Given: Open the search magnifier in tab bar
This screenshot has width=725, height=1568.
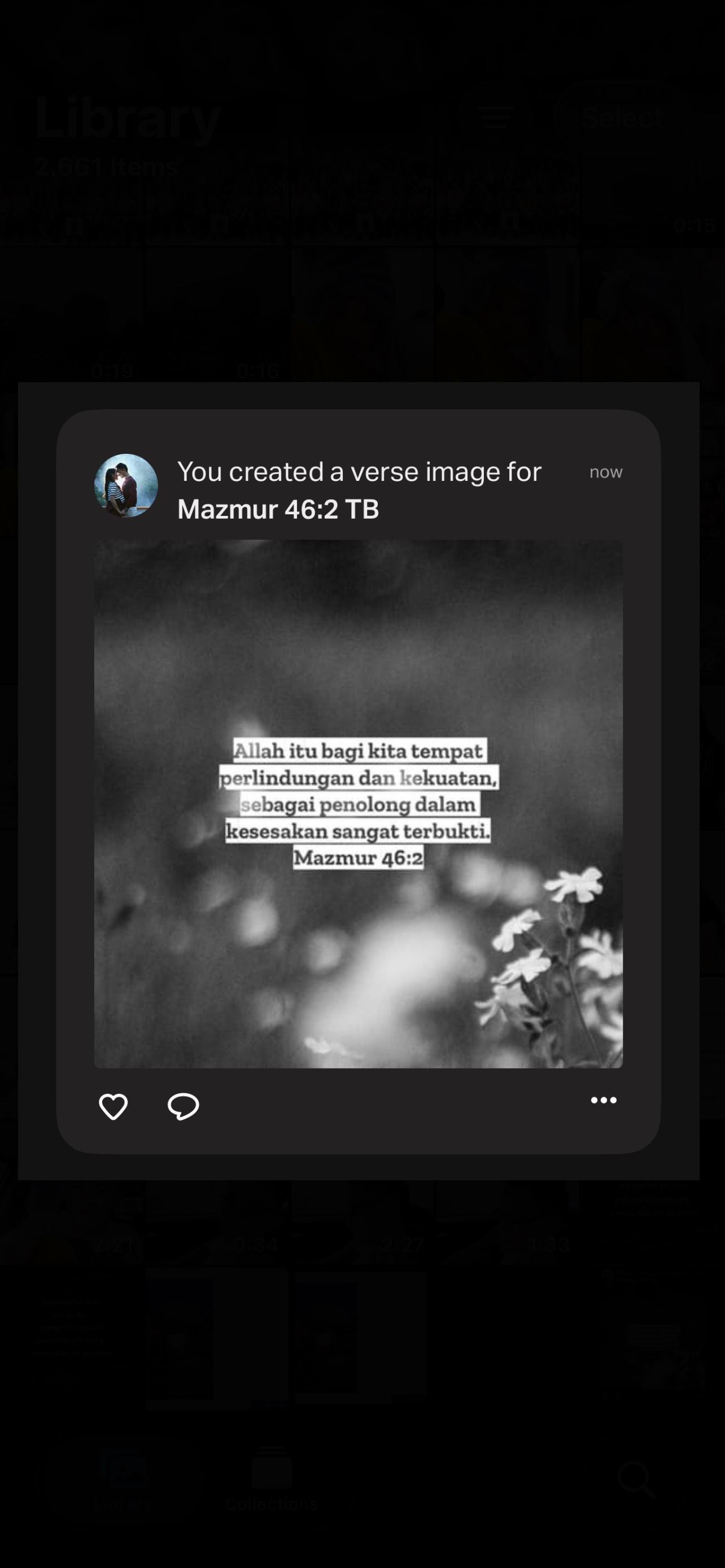Looking at the screenshot, I should click(x=637, y=1479).
